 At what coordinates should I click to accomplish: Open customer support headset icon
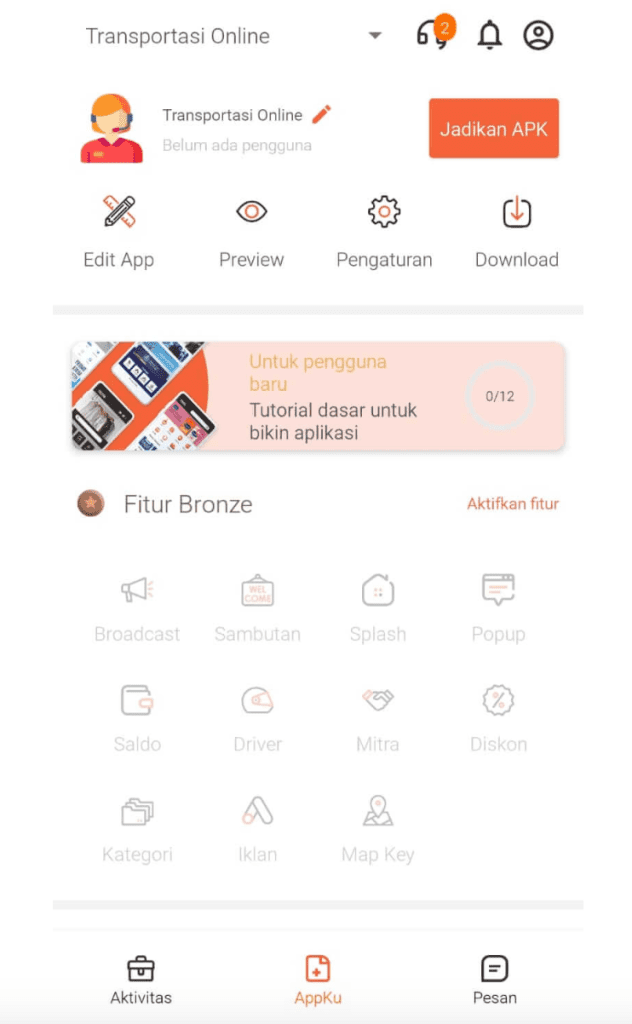[432, 36]
